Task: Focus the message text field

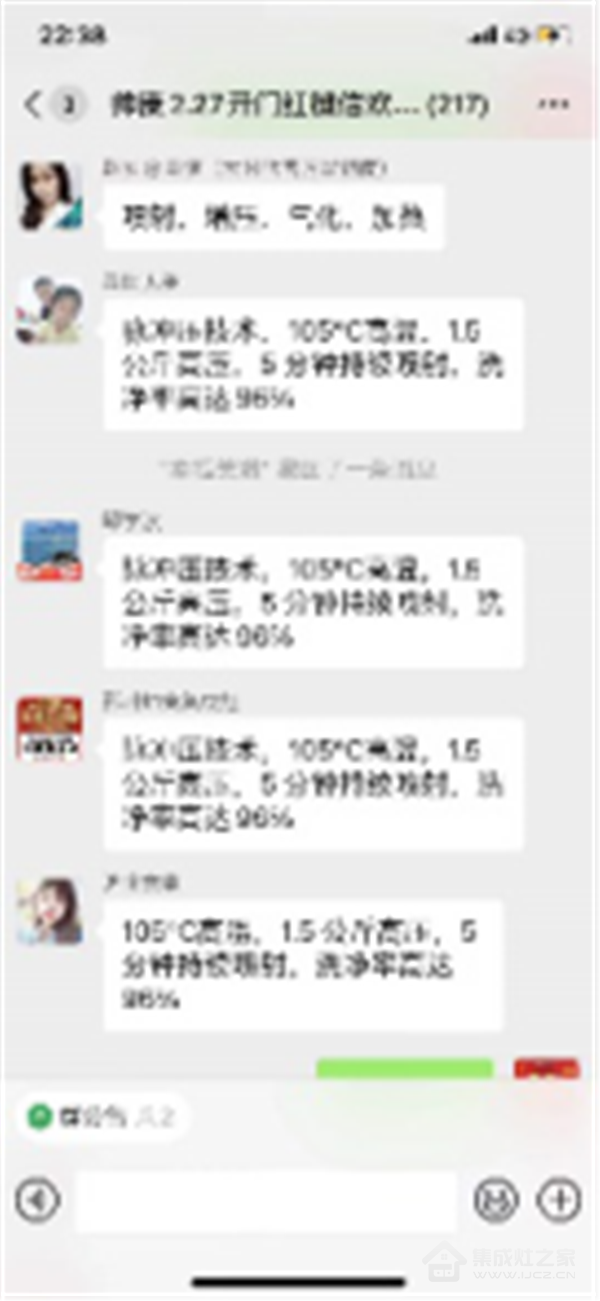Action: (265, 1200)
